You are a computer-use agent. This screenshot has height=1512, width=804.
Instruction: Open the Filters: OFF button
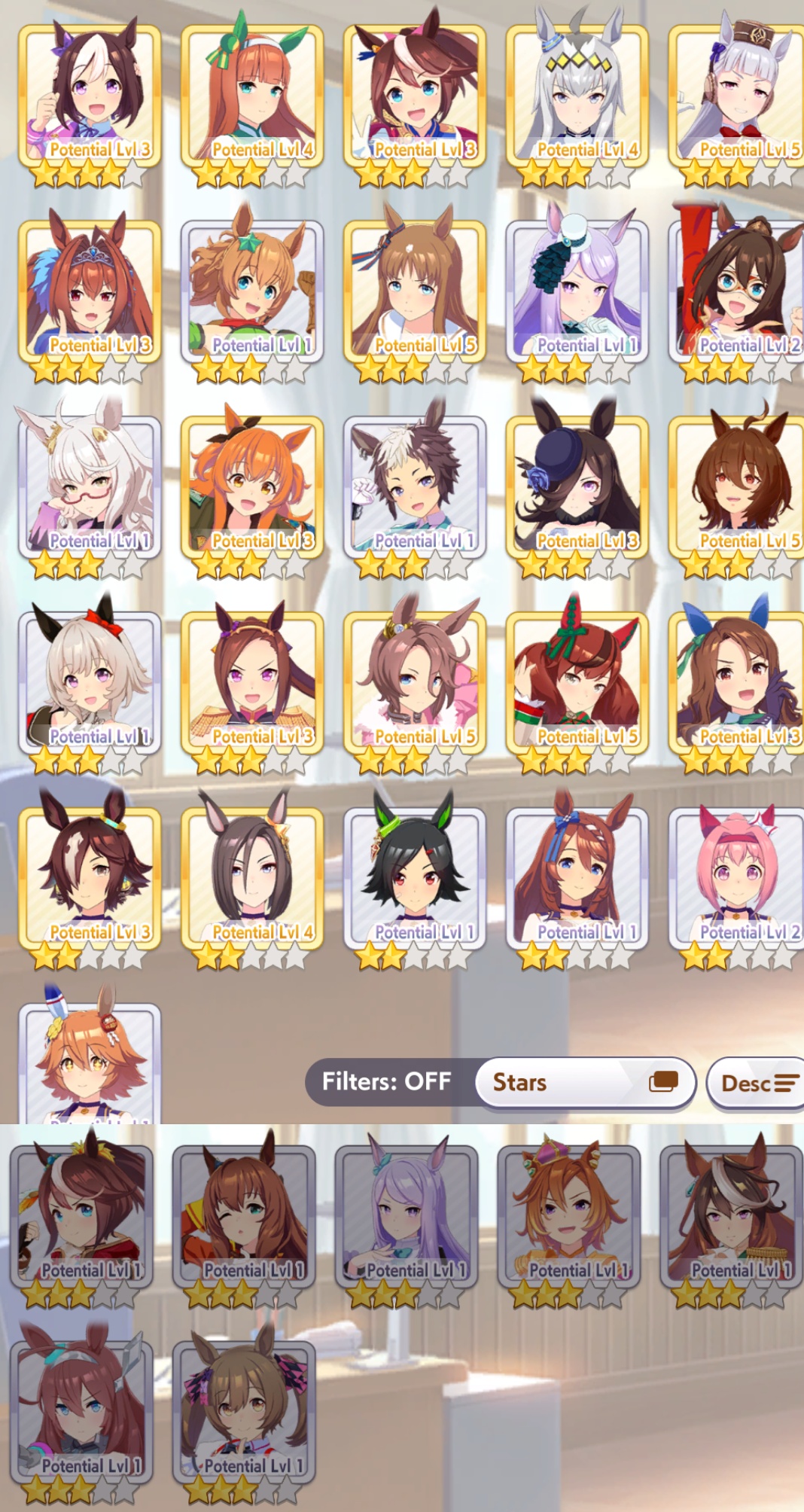(387, 1082)
